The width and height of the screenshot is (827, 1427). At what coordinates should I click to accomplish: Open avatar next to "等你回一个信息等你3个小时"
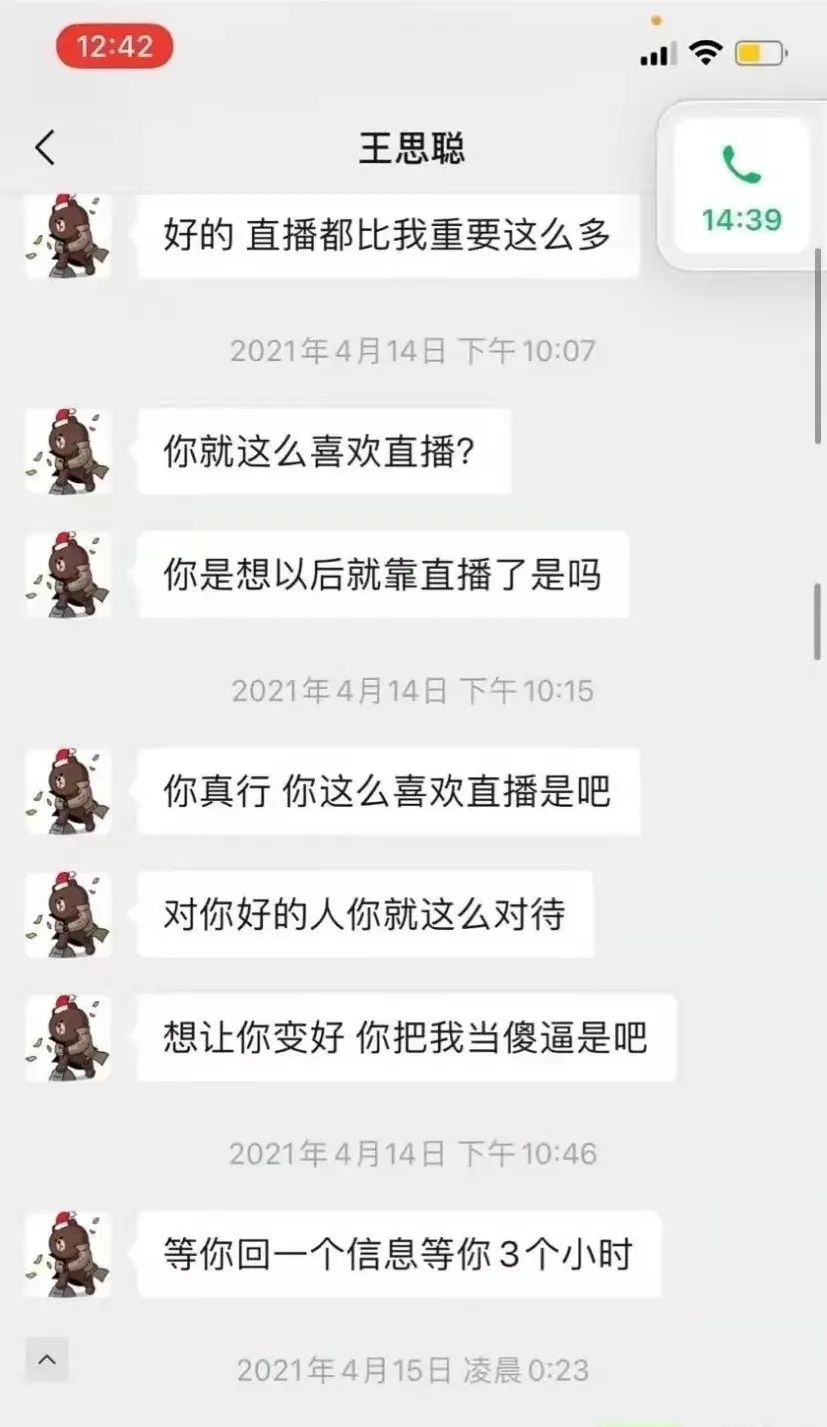click(x=68, y=1255)
